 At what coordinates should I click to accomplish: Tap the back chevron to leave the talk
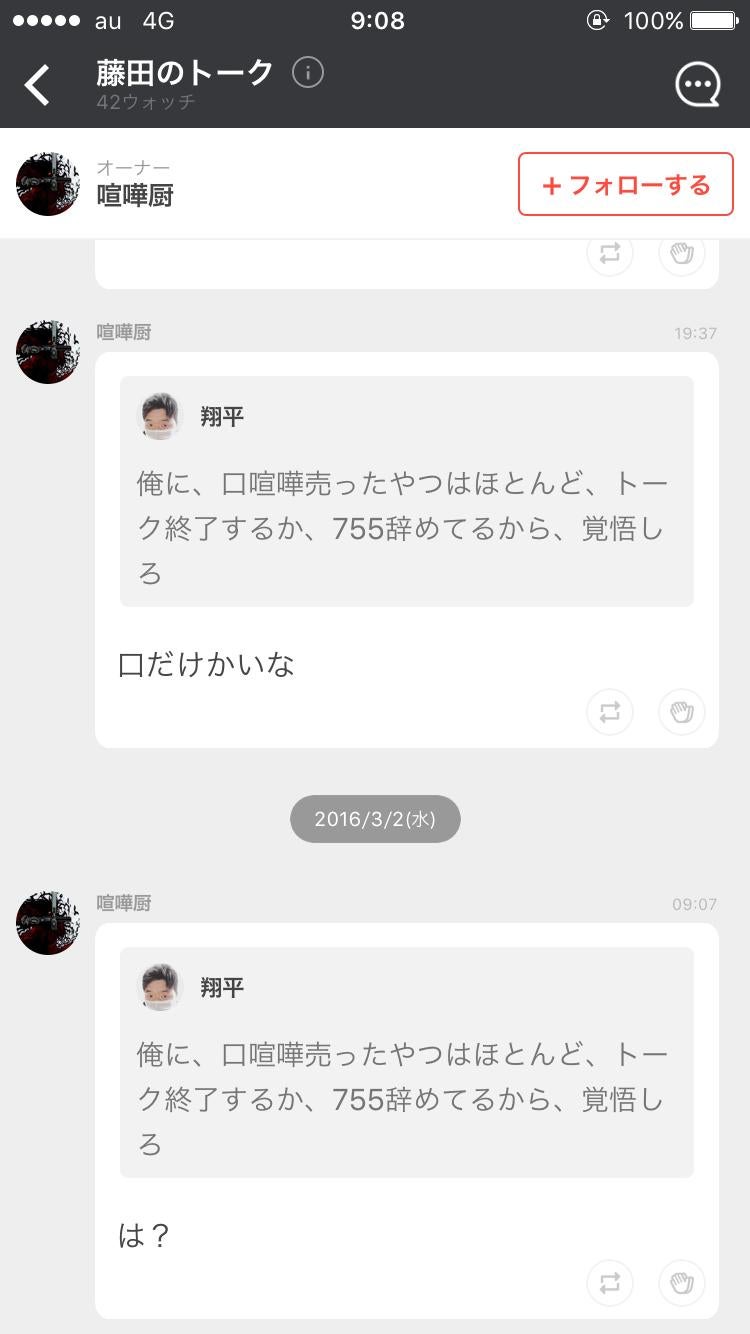click(37, 85)
